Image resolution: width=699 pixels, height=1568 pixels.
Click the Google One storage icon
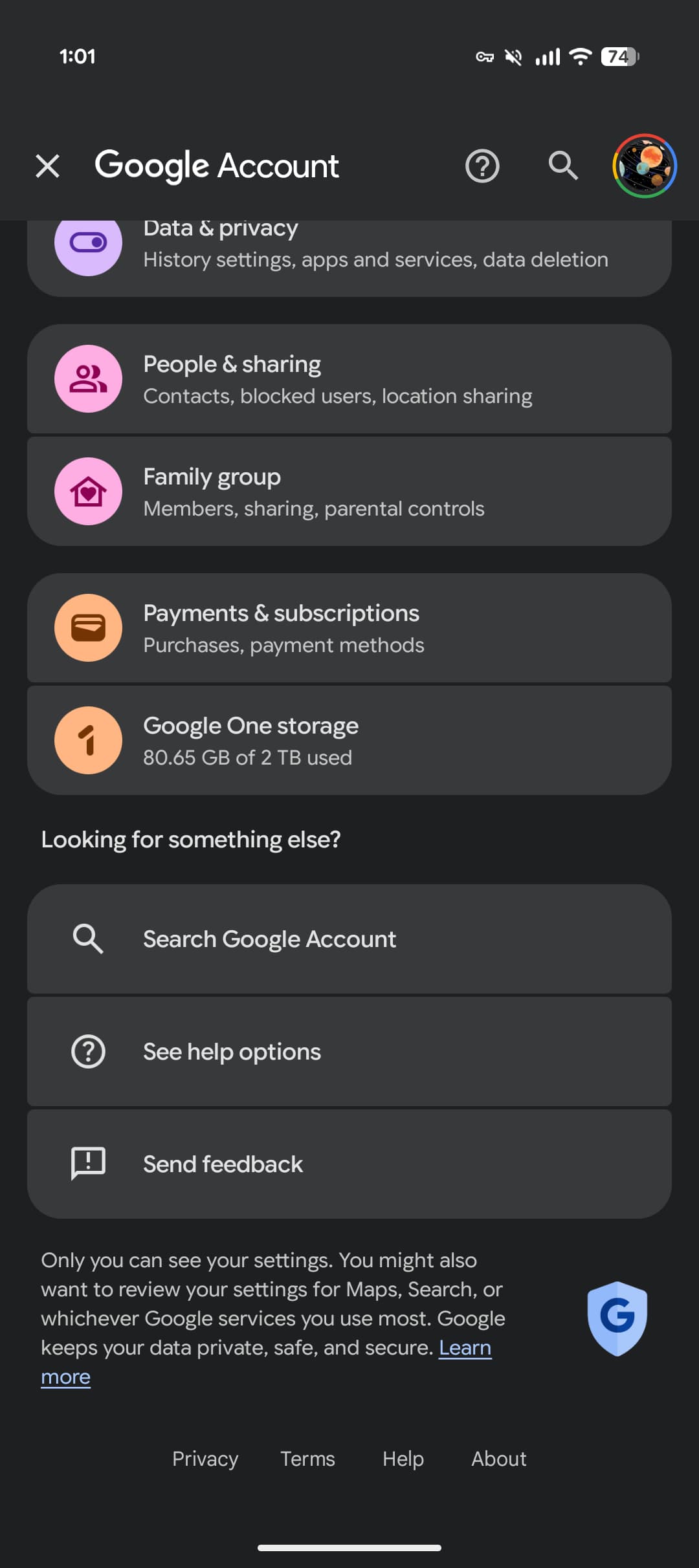(x=89, y=741)
